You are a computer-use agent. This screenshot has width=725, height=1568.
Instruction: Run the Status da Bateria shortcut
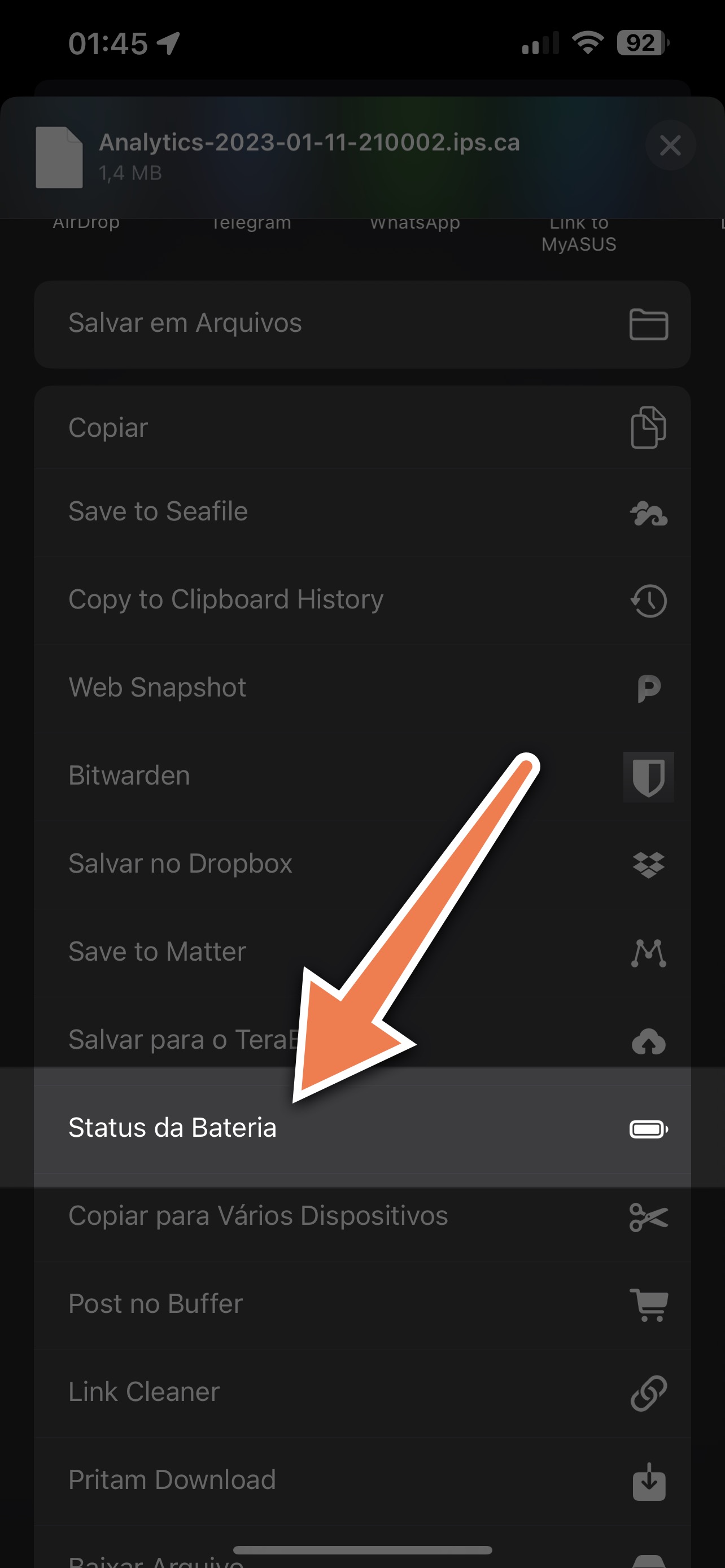(x=362, y=1128)
